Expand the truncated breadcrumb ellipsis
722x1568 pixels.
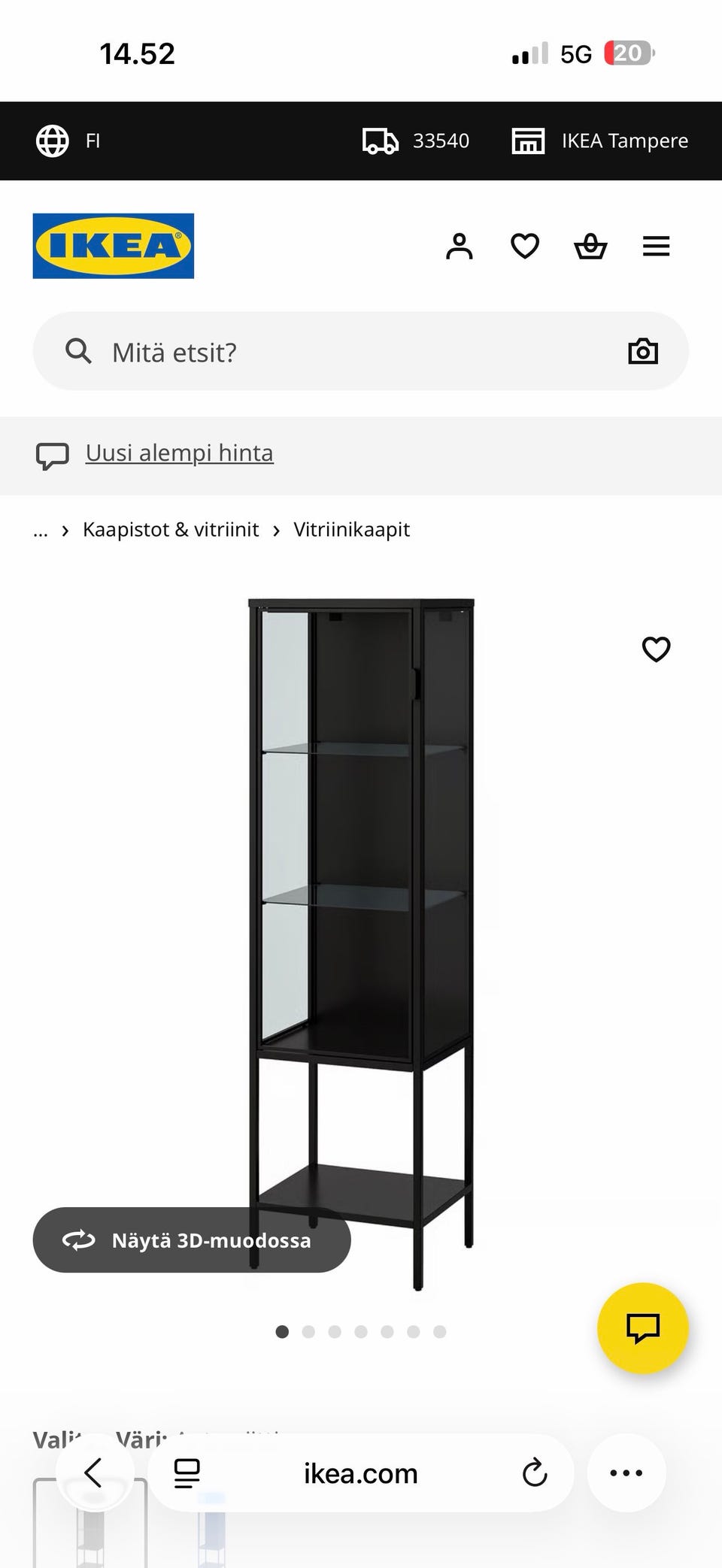point(41,530)
